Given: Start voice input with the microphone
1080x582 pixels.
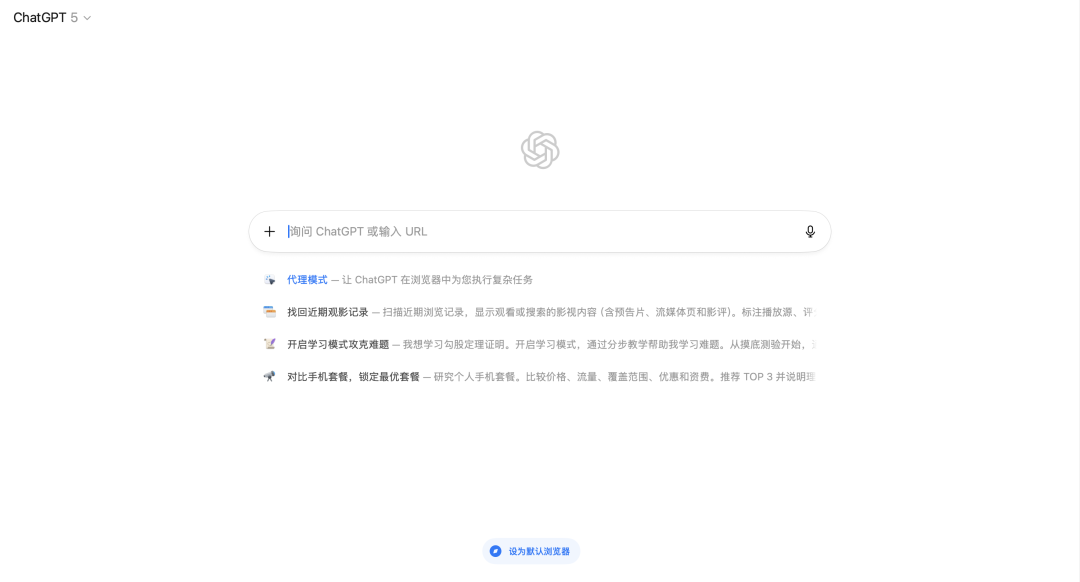Looking at the screenshot, I should click(810, 232).
